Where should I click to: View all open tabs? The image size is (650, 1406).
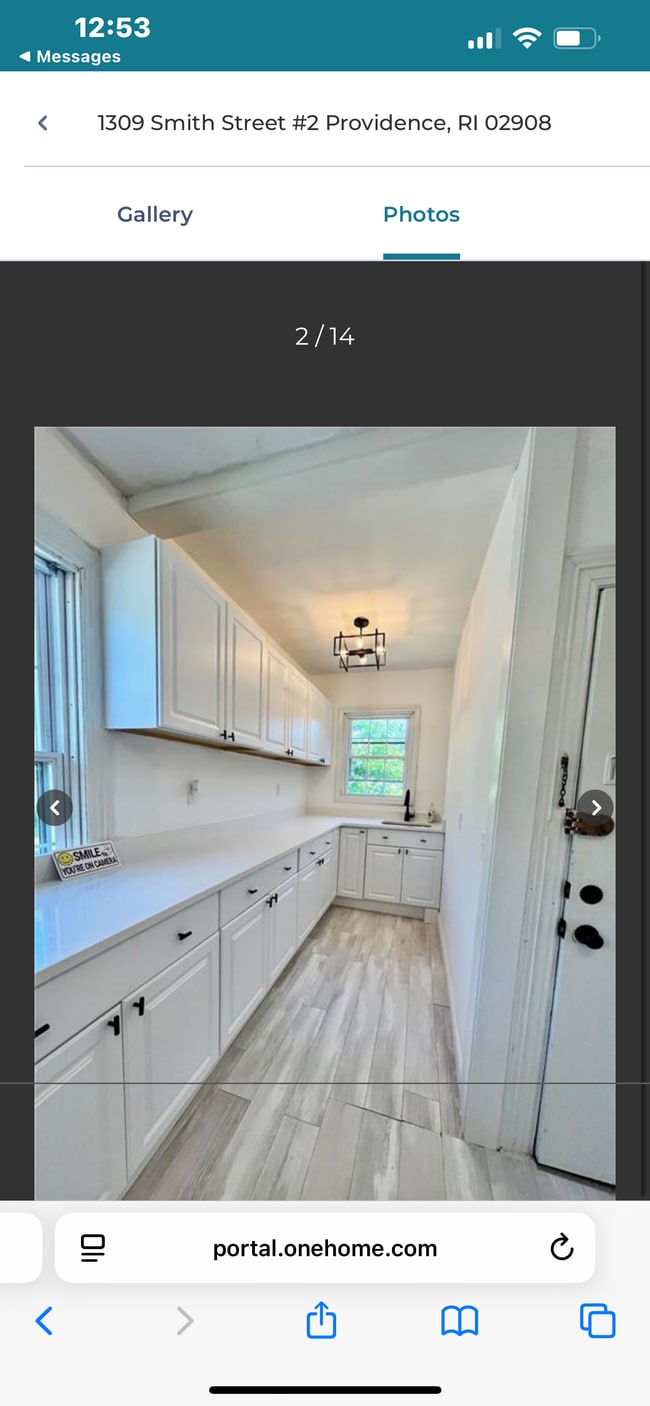click(597, 1321)
